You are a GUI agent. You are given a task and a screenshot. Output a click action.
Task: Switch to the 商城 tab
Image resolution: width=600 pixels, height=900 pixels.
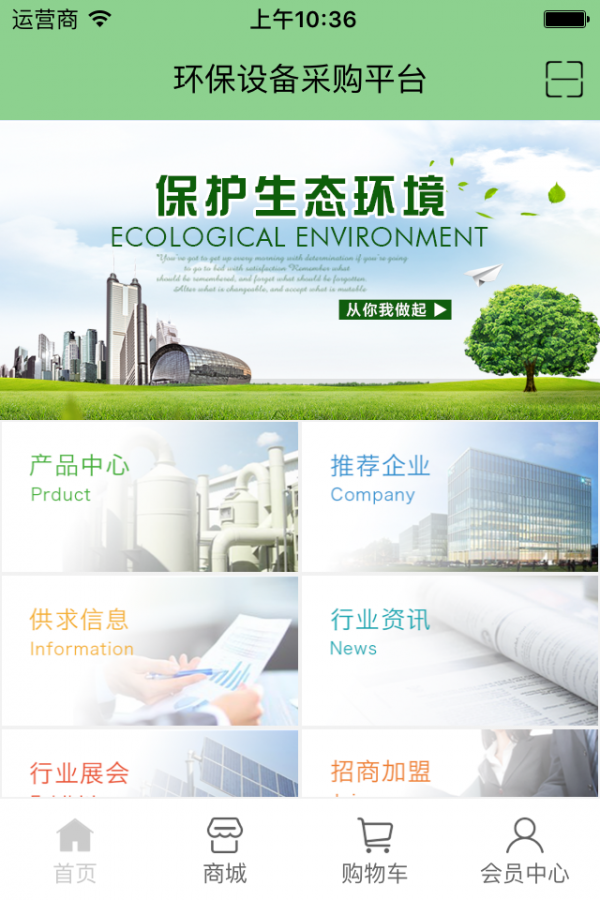point(225,851)
